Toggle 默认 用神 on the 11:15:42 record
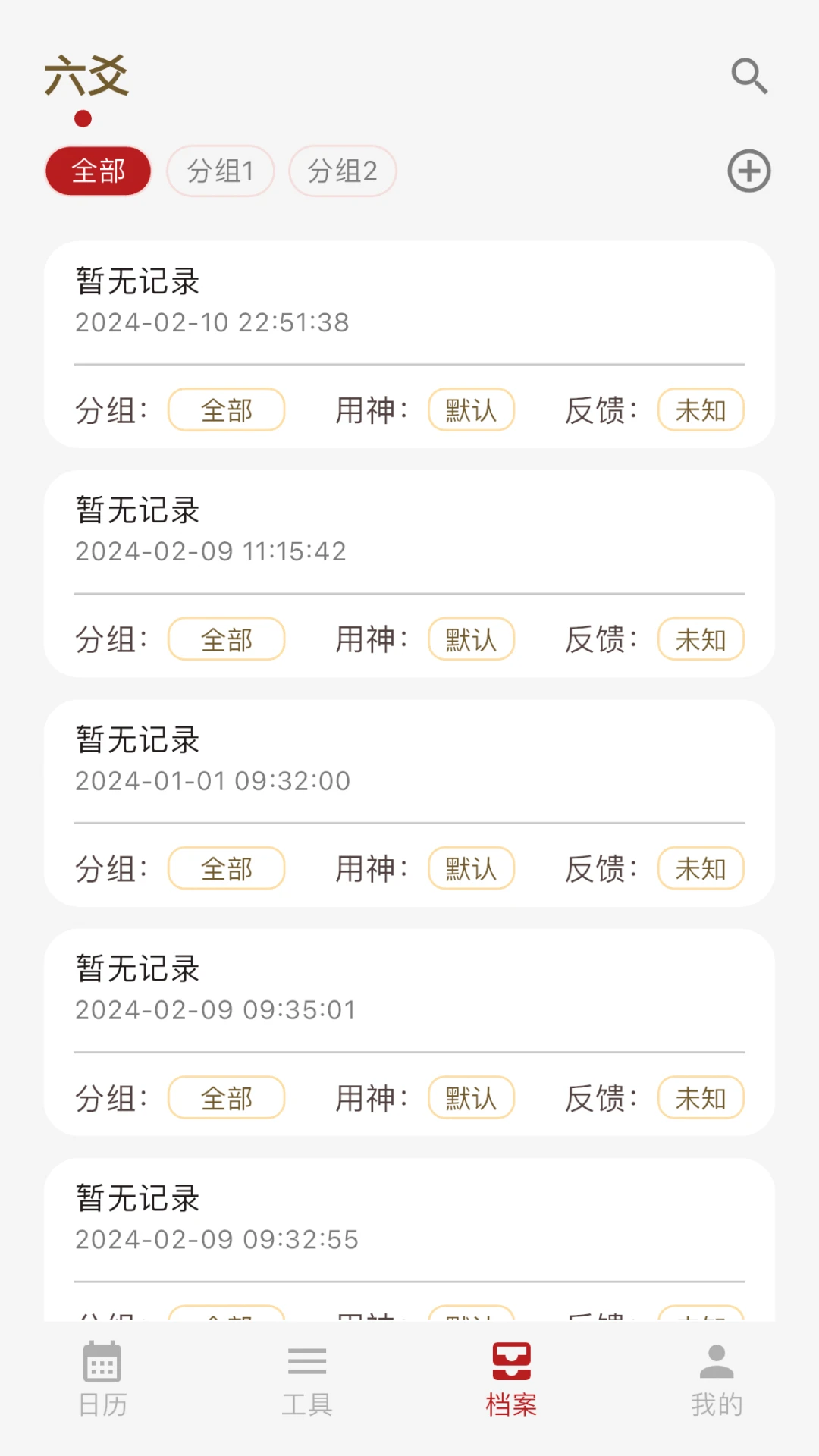The width and height of the screenshot is (819, 1456). pyautogui.click(x=471, y=639)
